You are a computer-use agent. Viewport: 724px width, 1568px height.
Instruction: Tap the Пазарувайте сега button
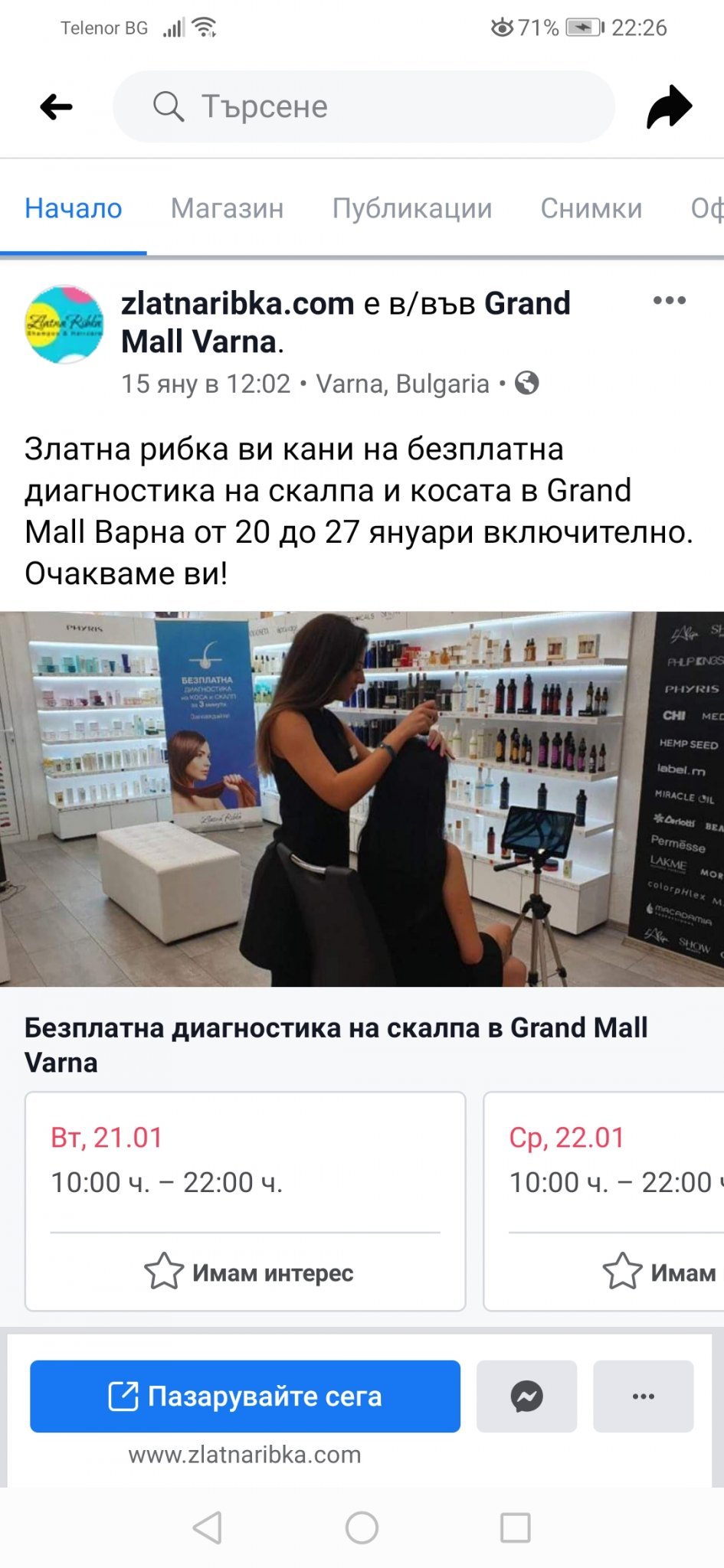[245, 1396]
